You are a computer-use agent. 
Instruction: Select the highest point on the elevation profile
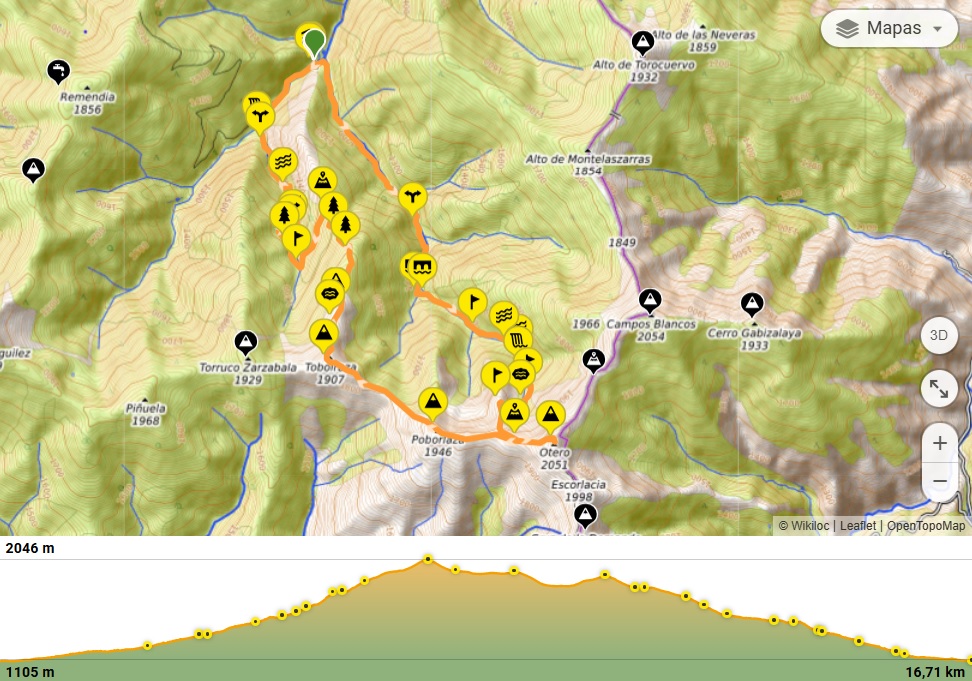click(428, 559)
